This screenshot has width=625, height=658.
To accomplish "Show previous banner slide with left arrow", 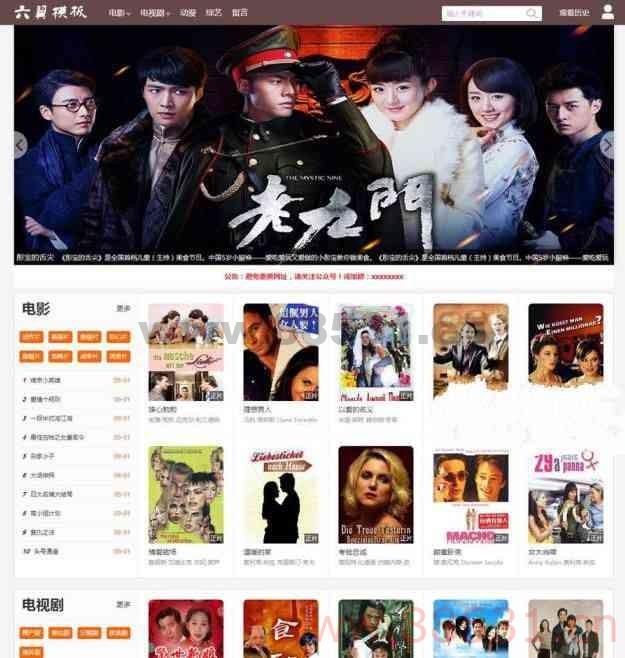I will 19,145.
